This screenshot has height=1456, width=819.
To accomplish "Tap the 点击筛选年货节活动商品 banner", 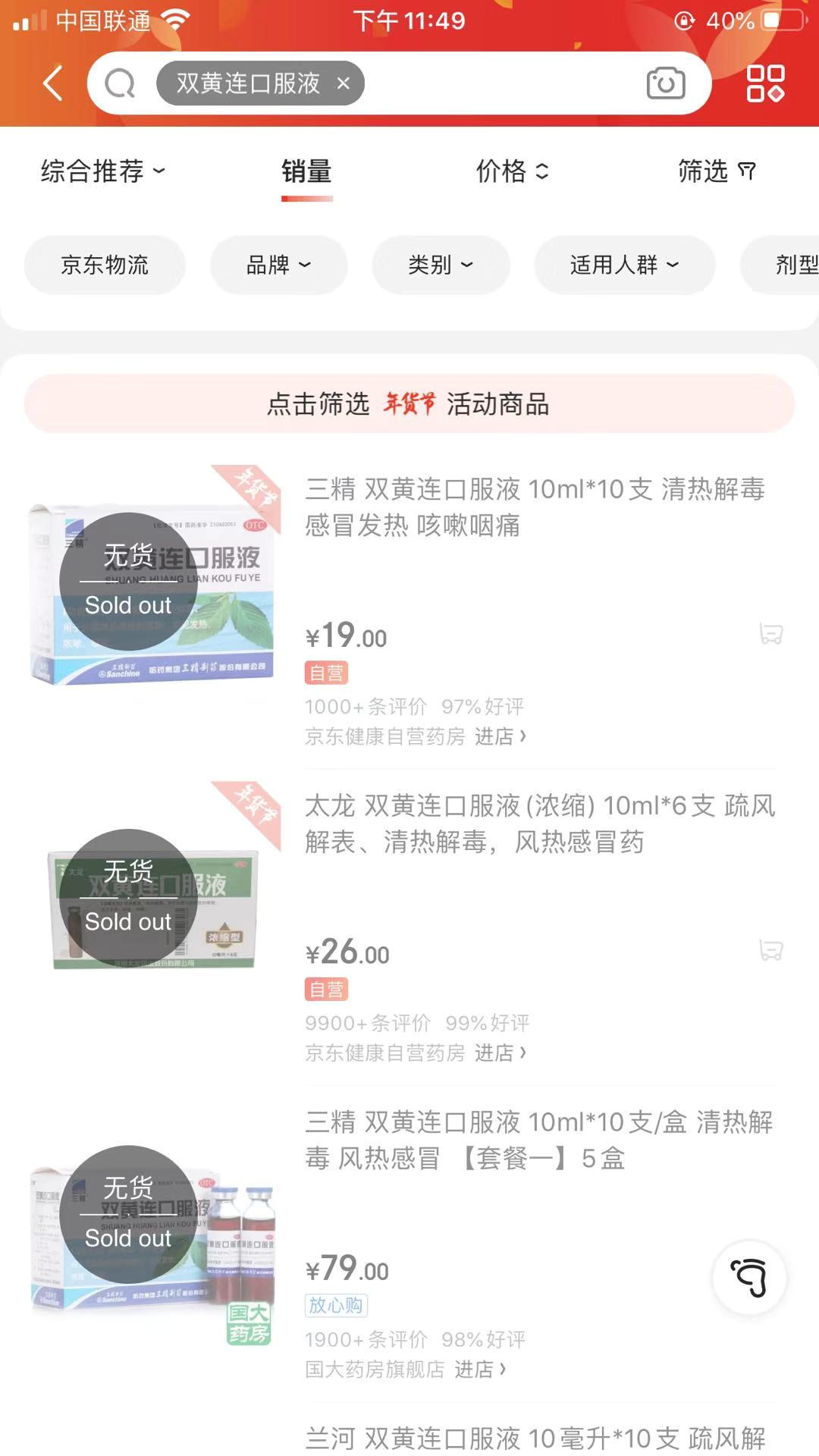I will tap(409, 404).
